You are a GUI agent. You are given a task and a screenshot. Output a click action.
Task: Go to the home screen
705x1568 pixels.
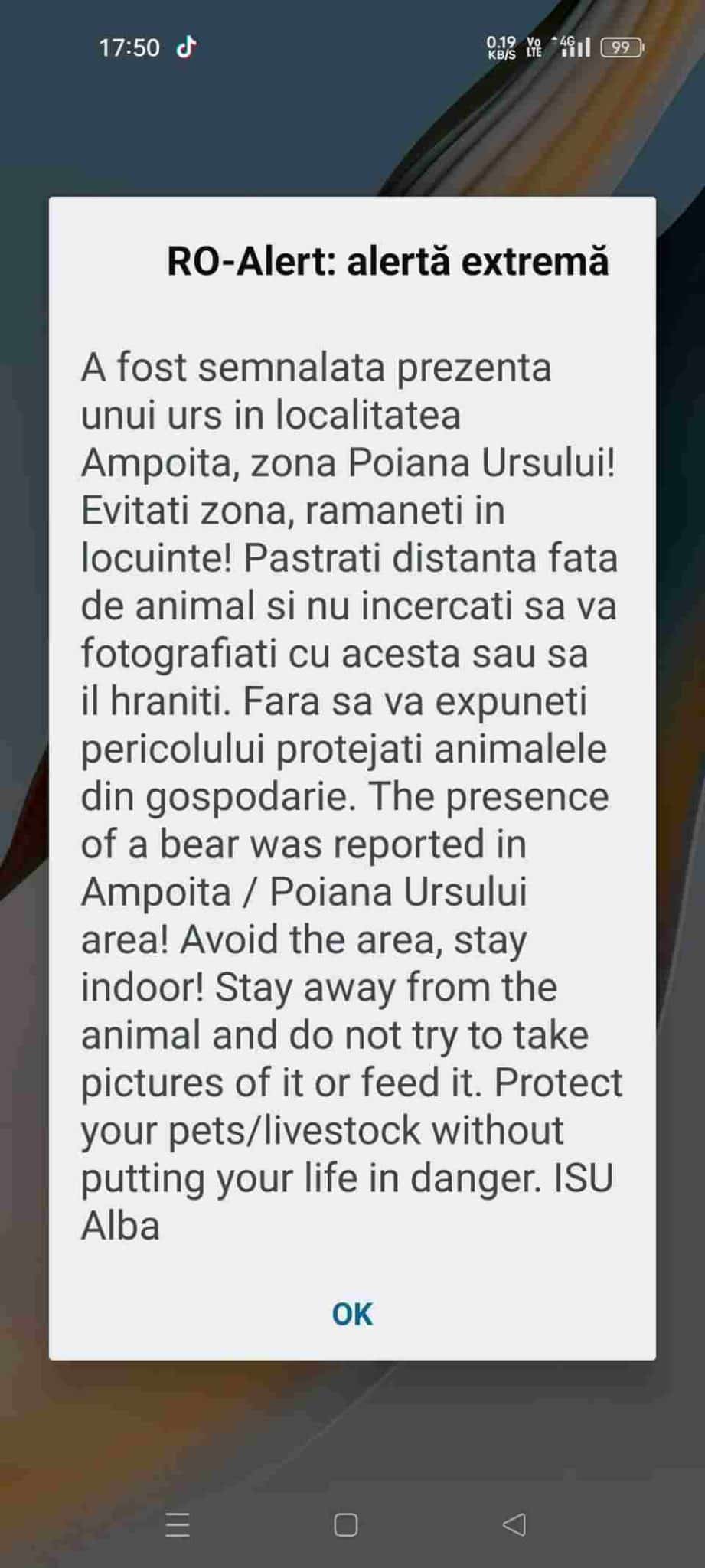point(346,1524)
